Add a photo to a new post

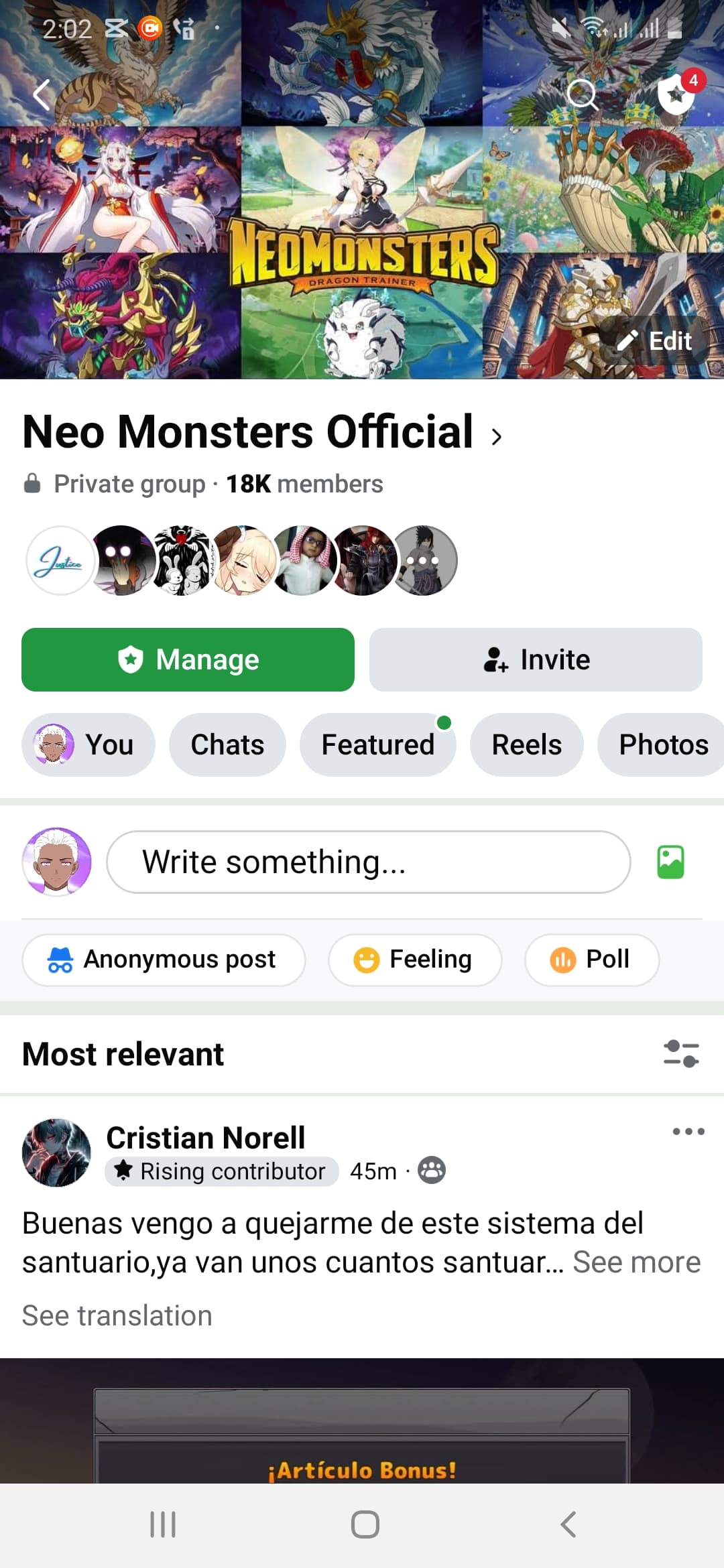coord(670,862)
